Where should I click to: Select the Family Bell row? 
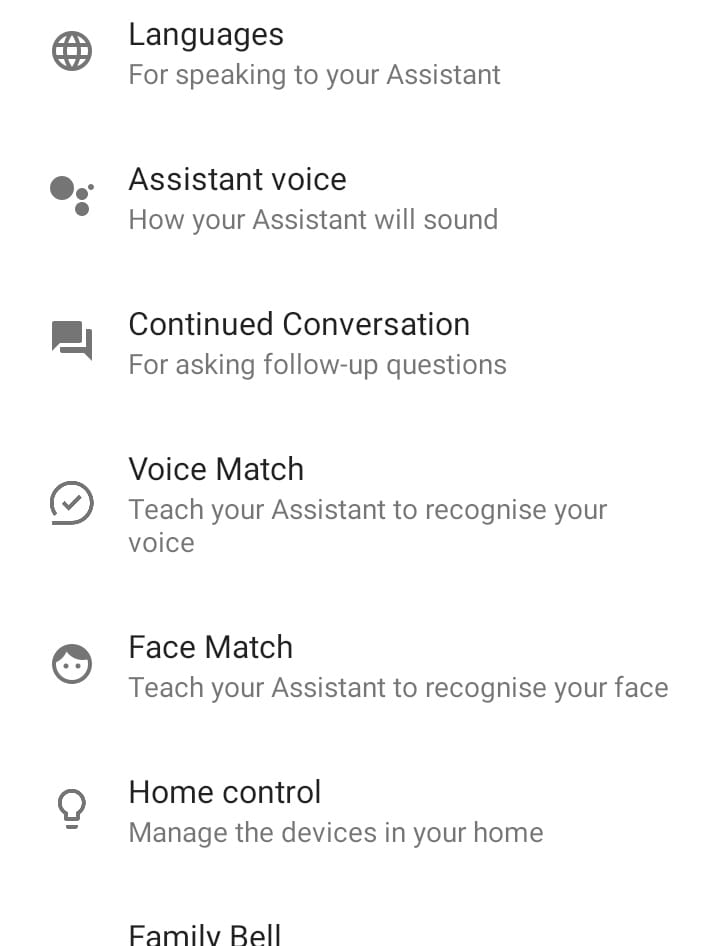coord(205,935)
